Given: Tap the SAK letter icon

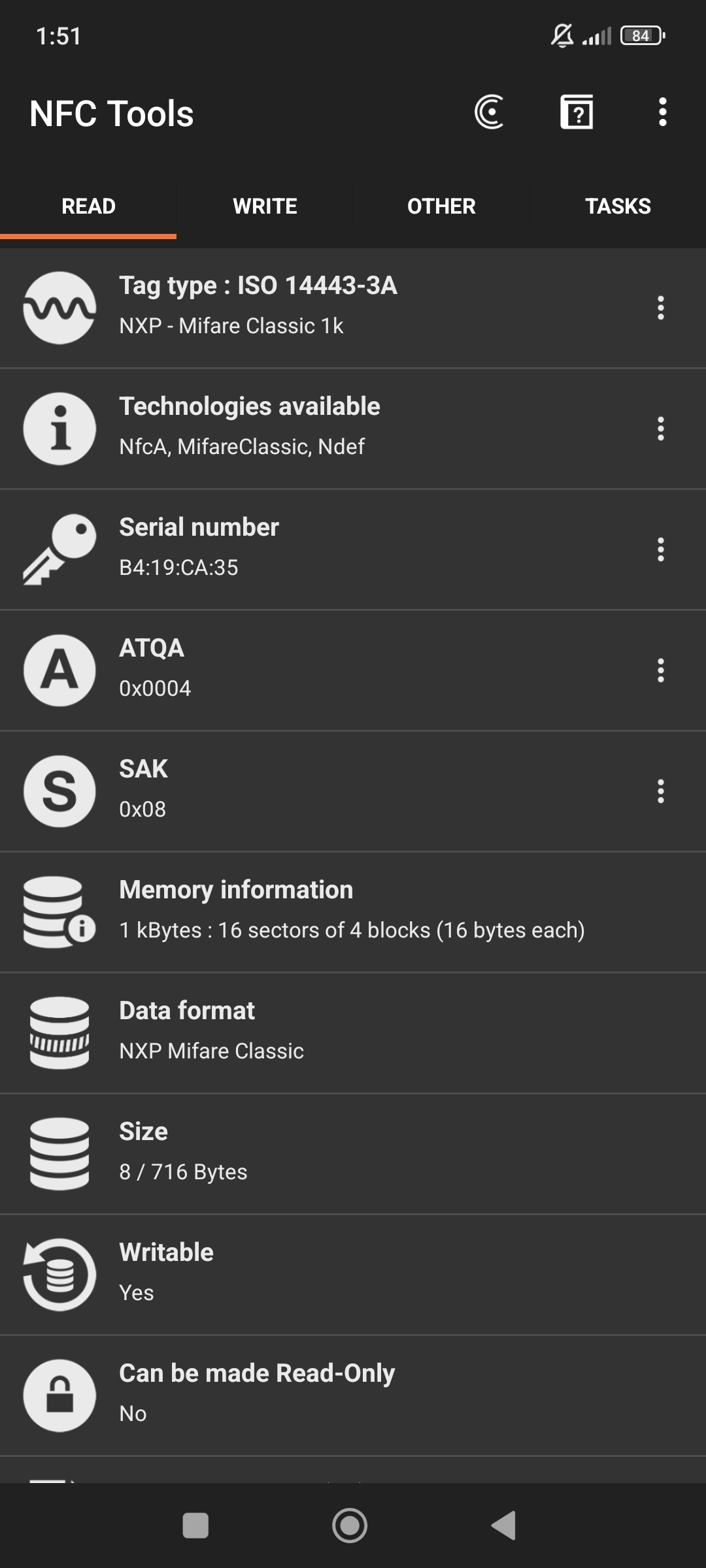Looking at the screenshot, I should (x=59, y=791).
